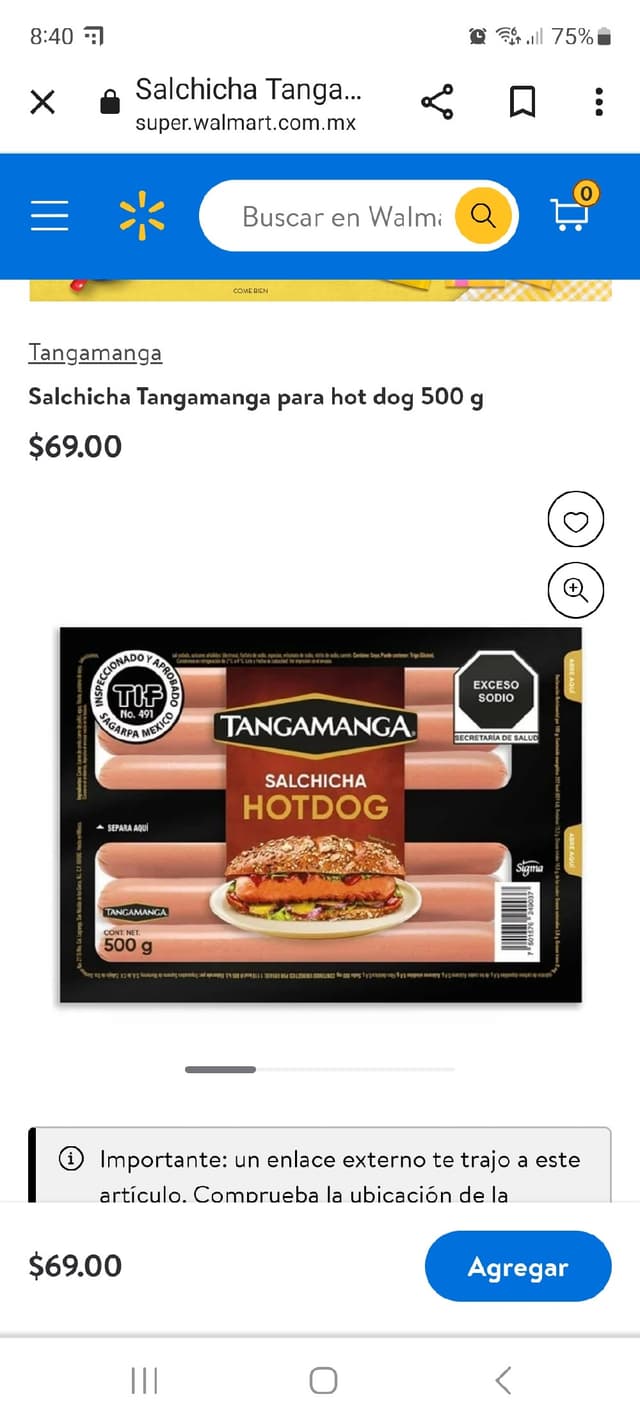Screen dimensions: 640x1422
Task: Tap the Buscar en Walmart search field
Action: click(x=340, y=216)
